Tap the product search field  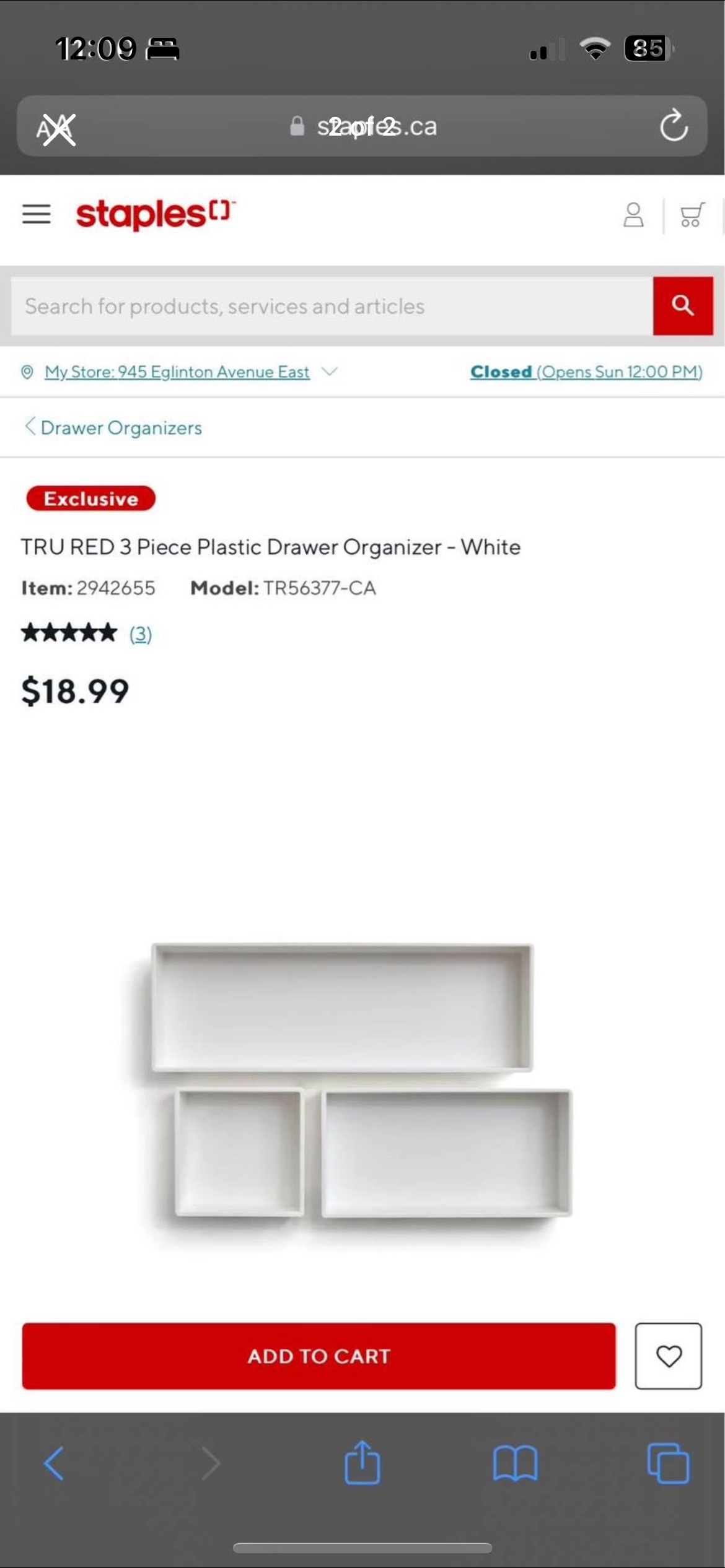coord(332,306)
